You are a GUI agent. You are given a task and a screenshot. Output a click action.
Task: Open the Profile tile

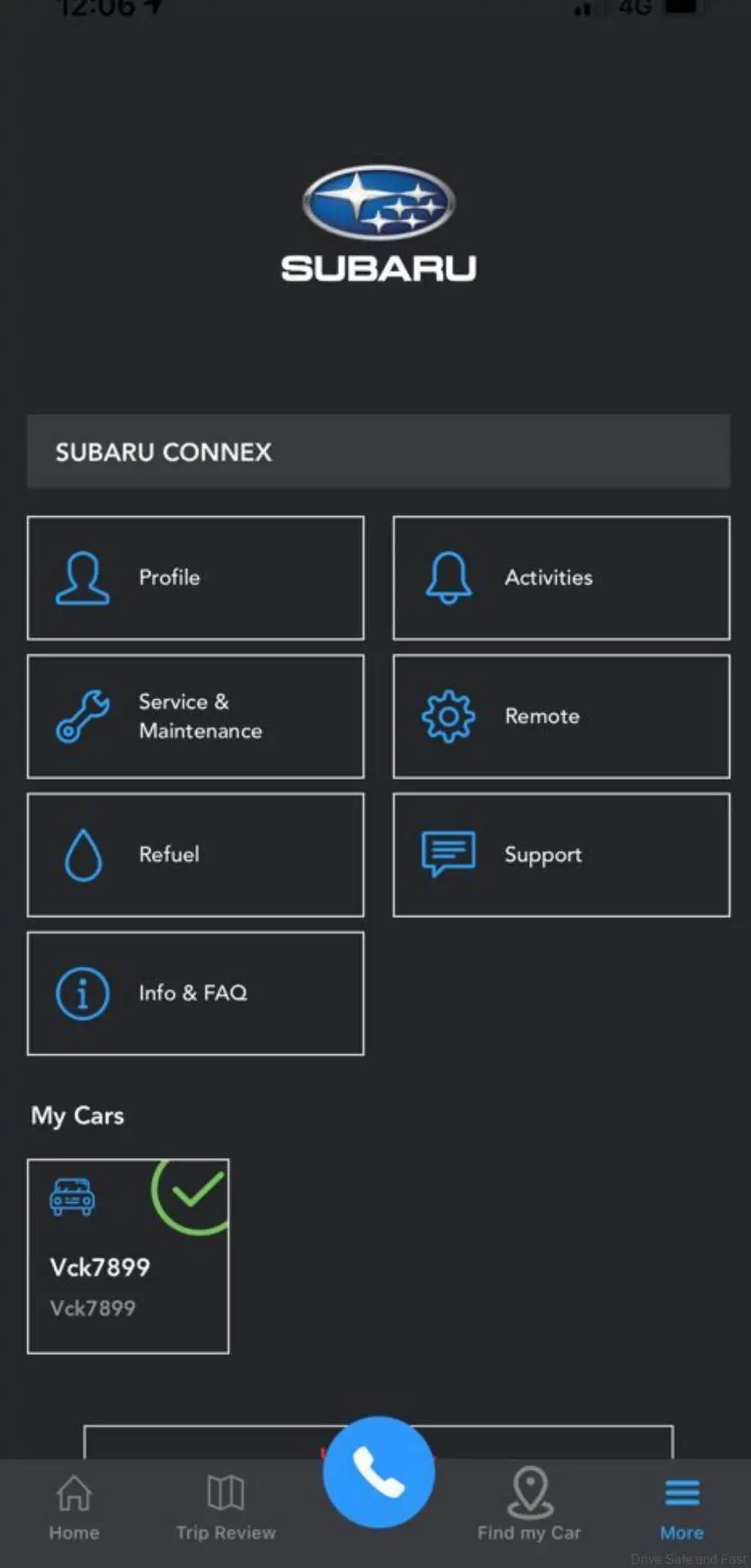pyautogui.click(x=195, y=577)
